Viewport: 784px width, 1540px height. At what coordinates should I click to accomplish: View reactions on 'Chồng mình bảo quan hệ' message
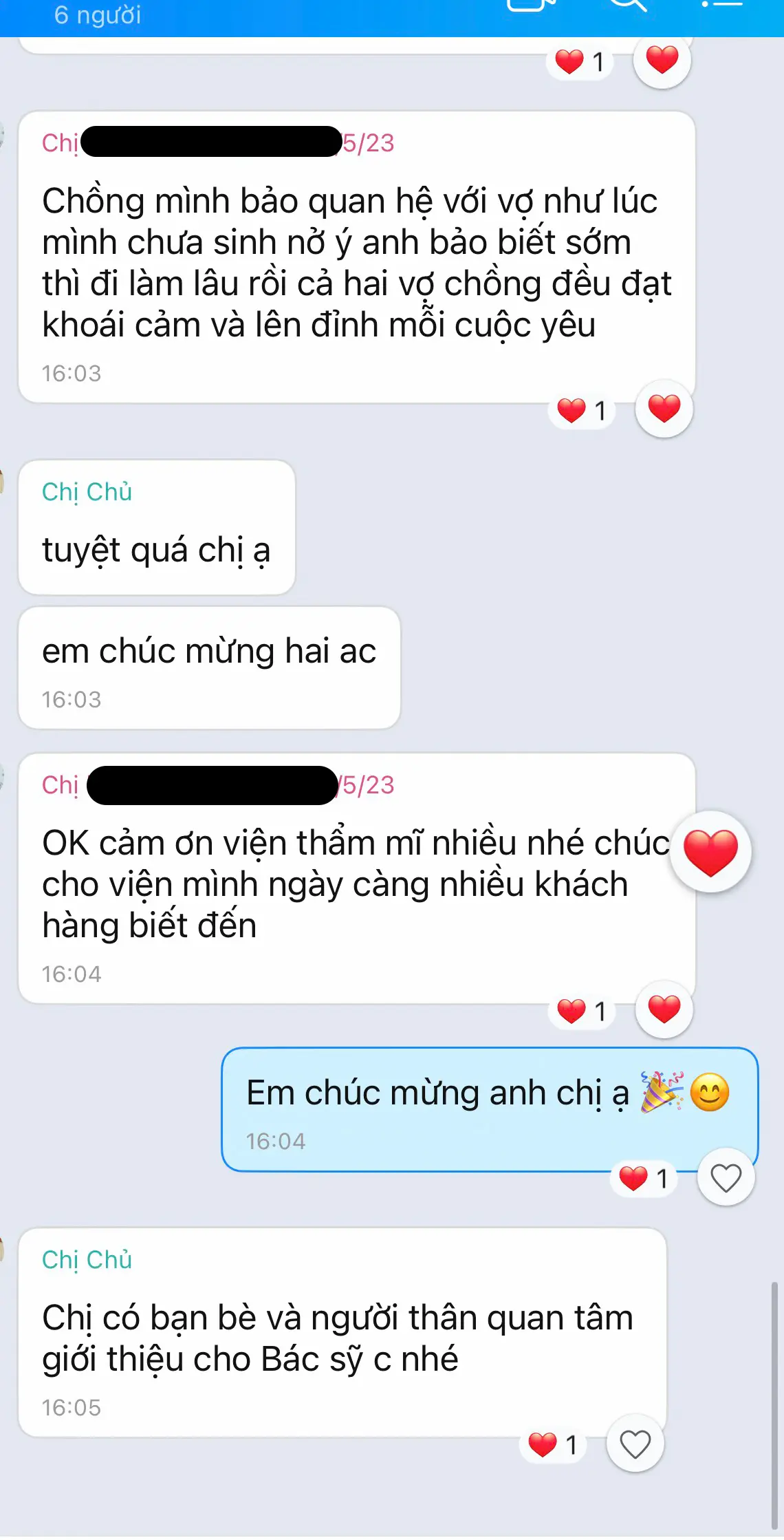click(582, 411)
